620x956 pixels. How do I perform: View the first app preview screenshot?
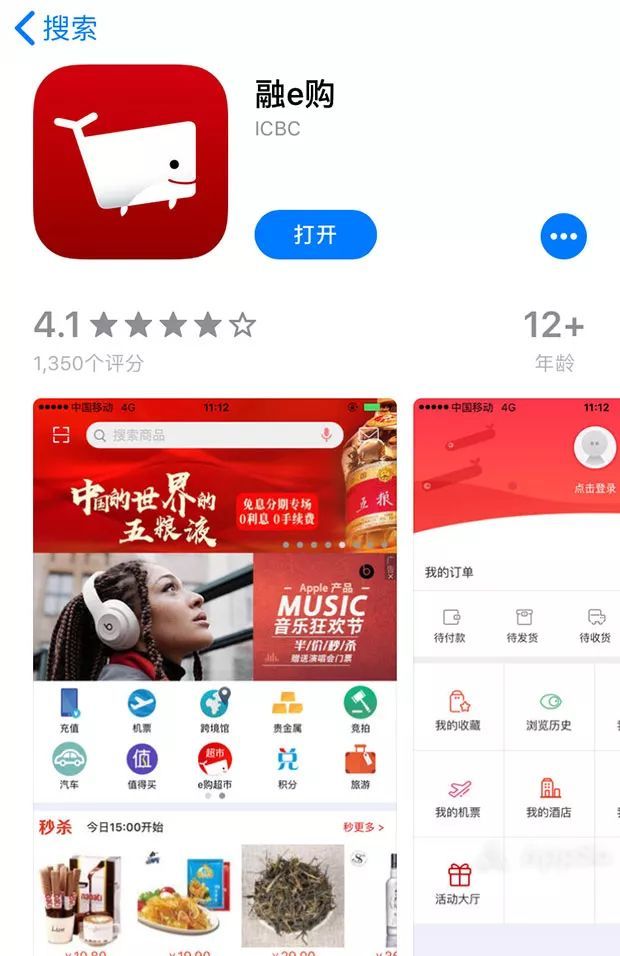tap(214, 676)
